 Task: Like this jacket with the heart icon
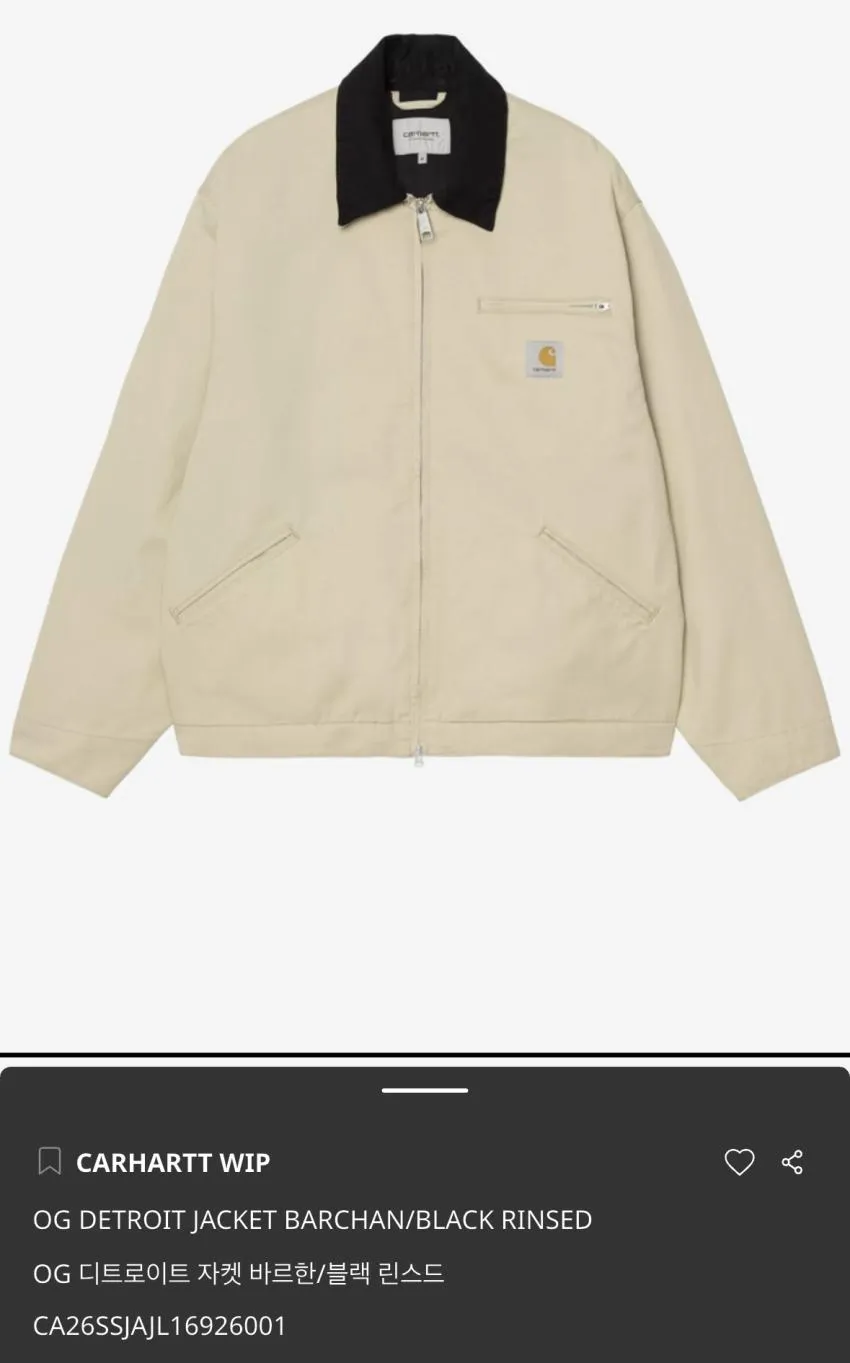tap(739, 1162)
